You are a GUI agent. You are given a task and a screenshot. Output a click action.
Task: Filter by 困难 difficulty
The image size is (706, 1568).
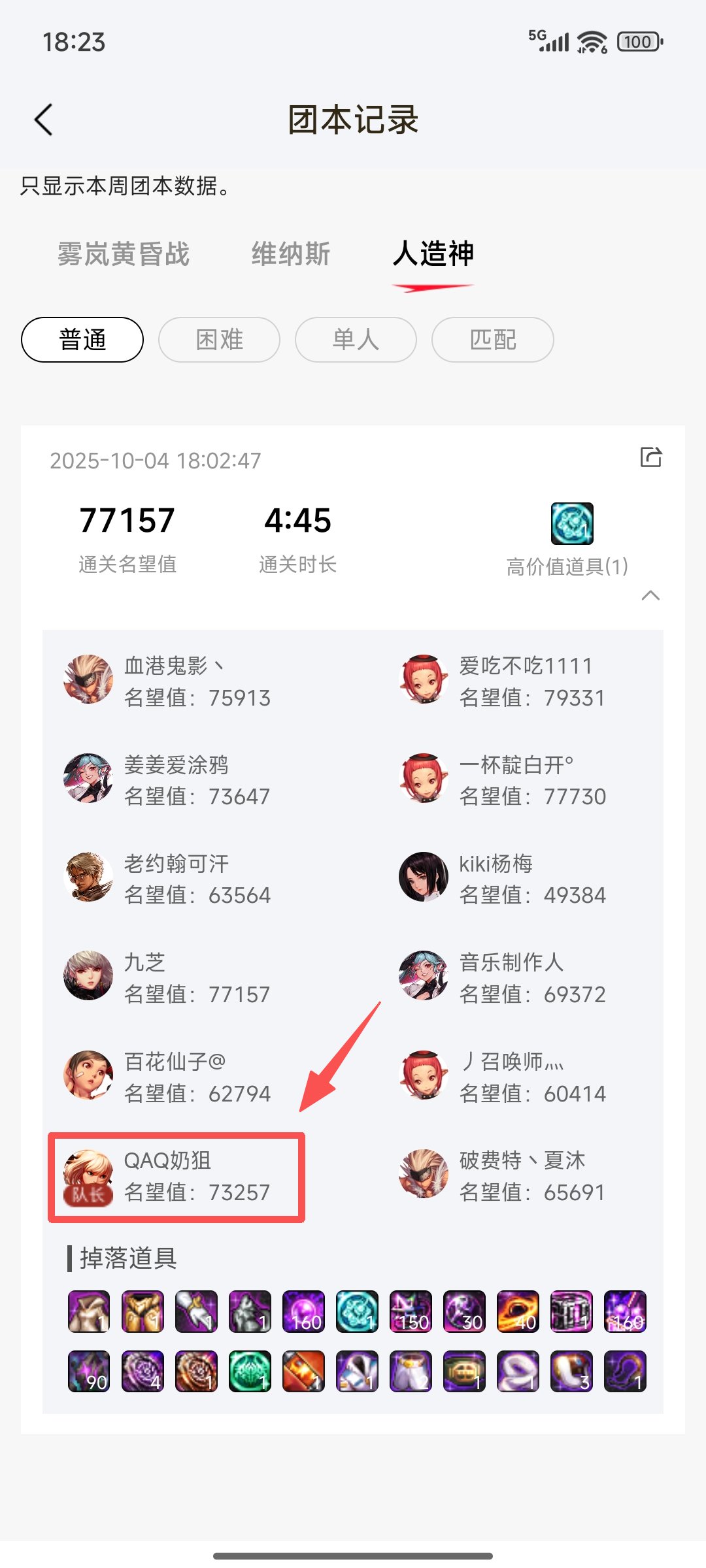pos(219,340)
